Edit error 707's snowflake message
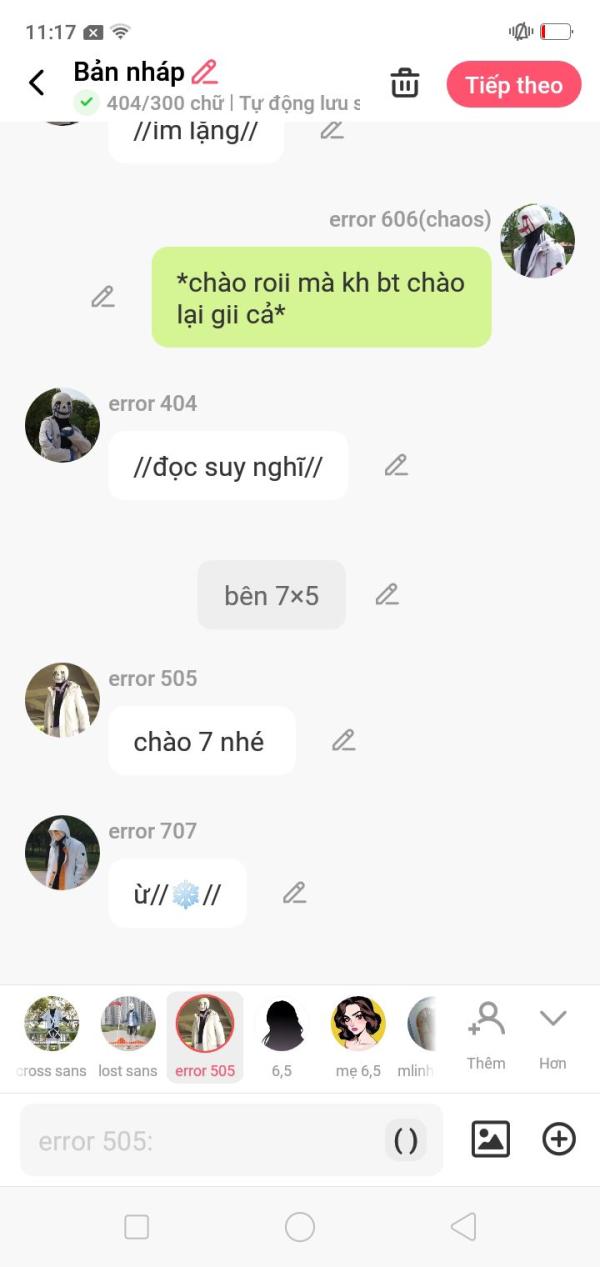 [x=294, y=892]
